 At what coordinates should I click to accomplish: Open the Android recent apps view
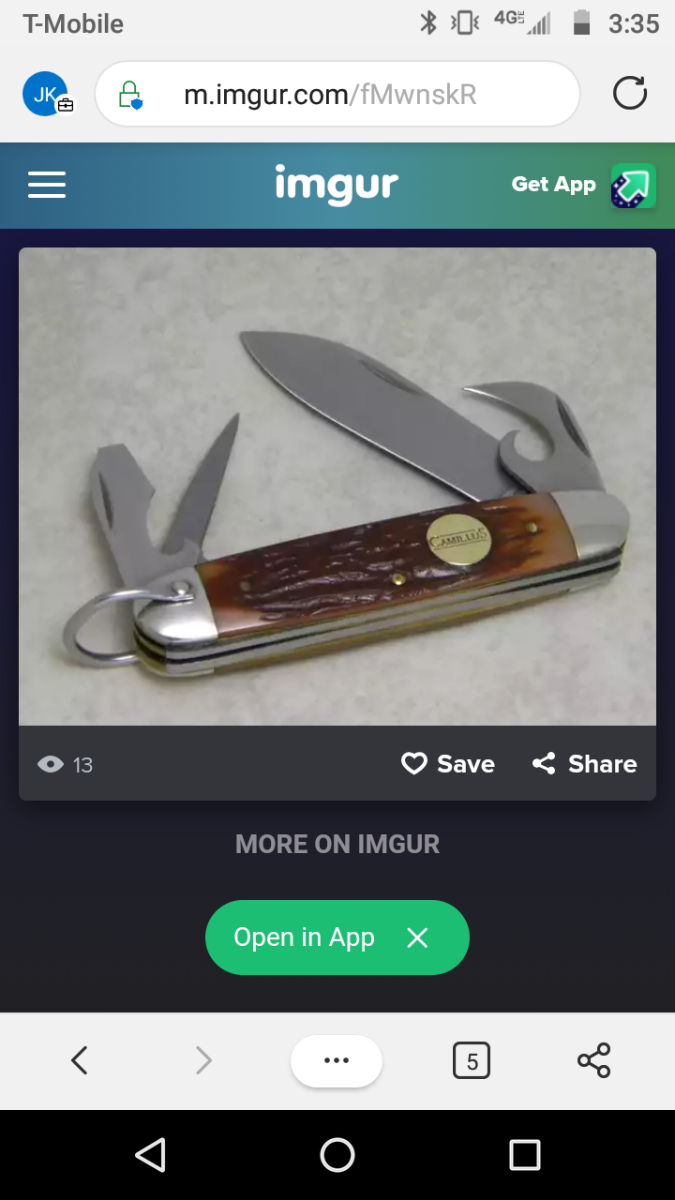524,1155
